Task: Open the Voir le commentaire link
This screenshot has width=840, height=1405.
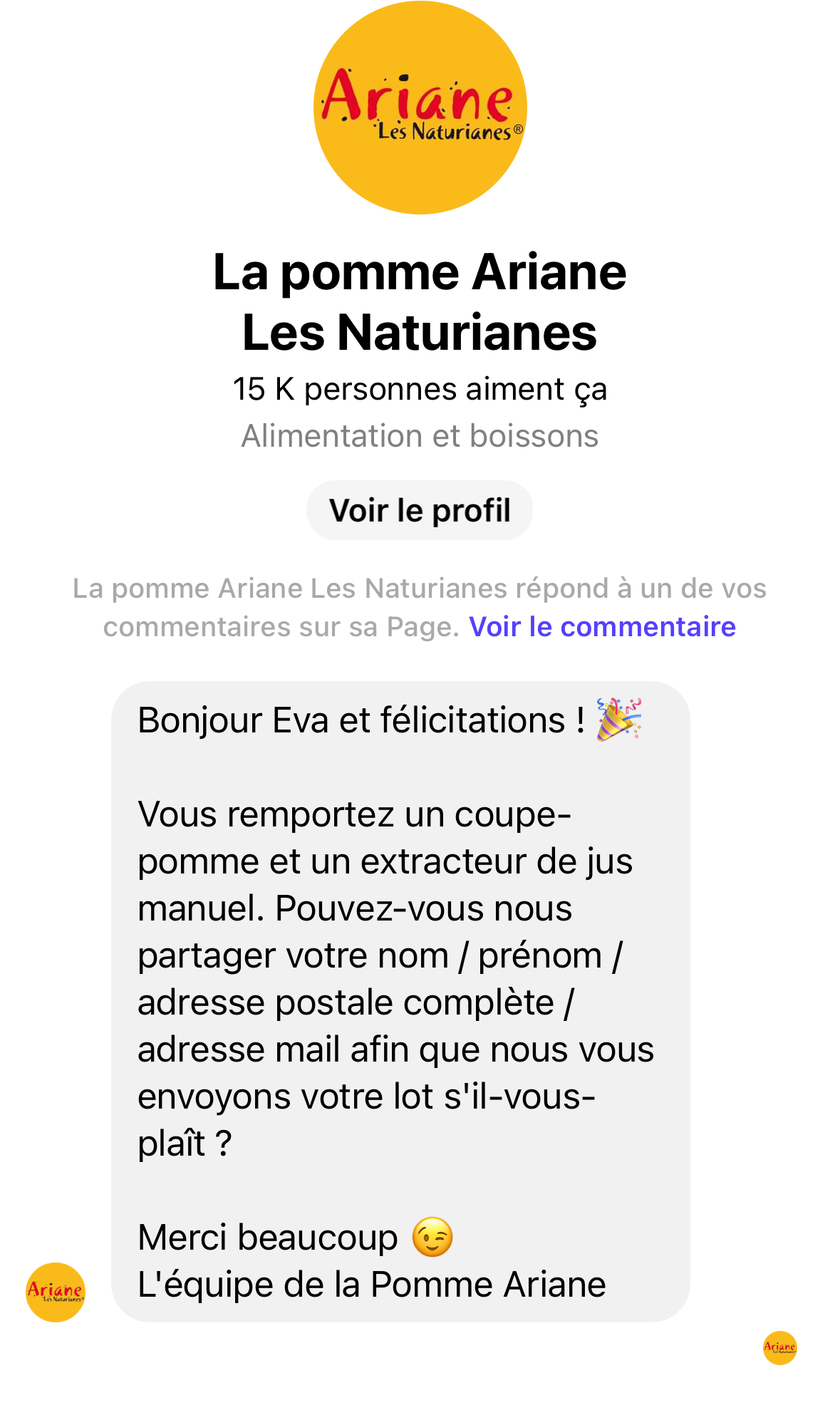Action: click(602, 626)
